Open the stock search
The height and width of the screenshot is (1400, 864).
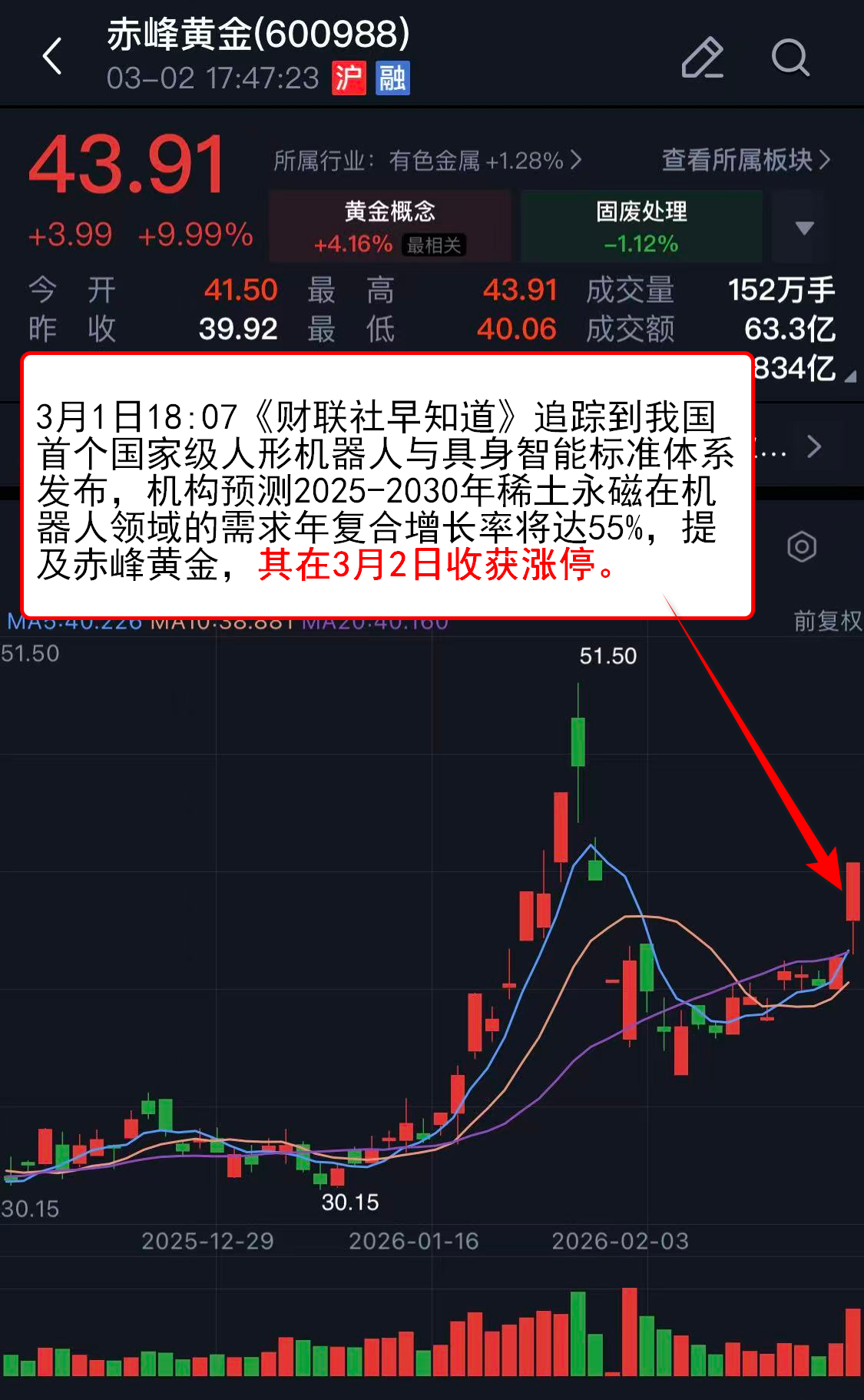coord(790,58)
